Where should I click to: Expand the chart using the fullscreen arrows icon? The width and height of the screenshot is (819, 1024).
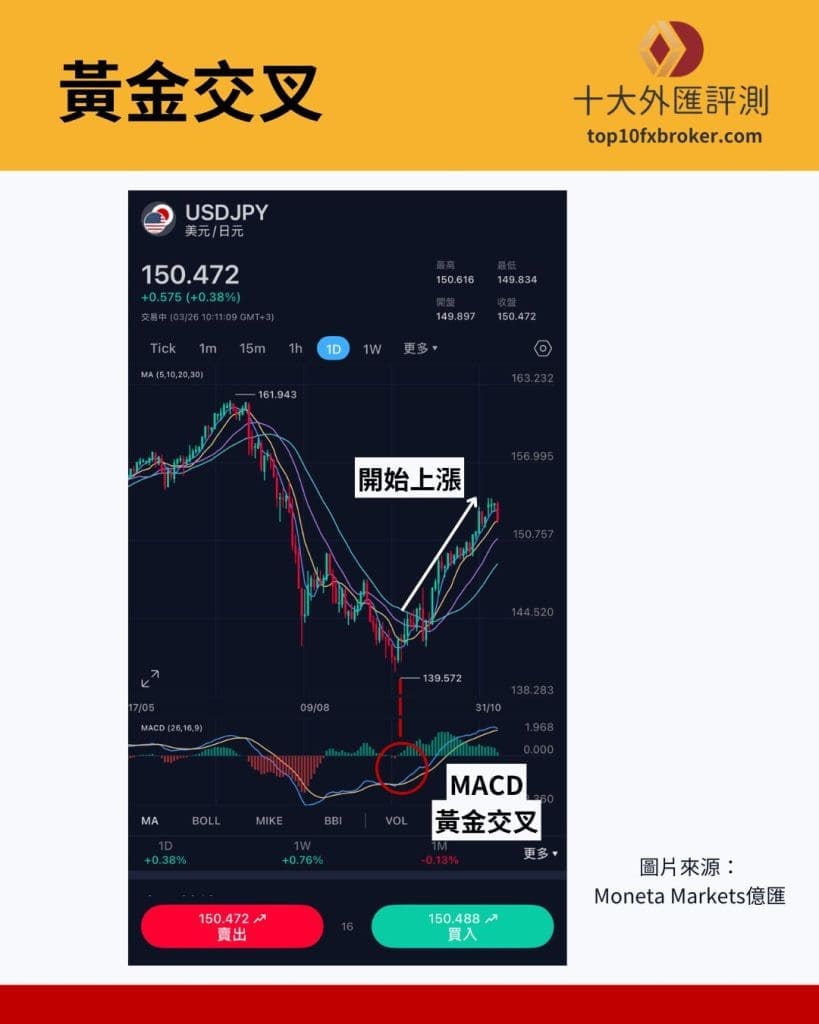[x=150, y=677]
